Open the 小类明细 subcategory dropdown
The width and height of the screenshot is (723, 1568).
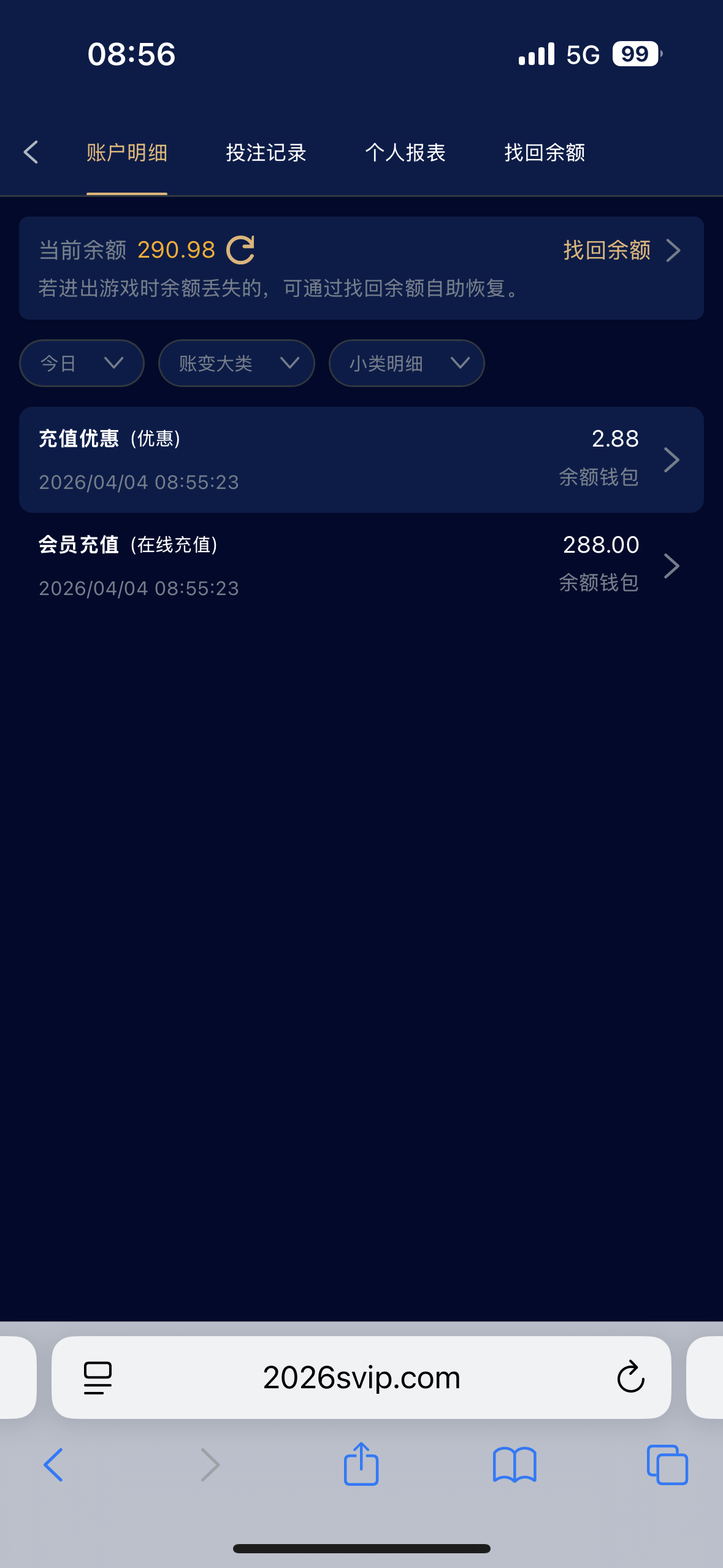point(406,363)
